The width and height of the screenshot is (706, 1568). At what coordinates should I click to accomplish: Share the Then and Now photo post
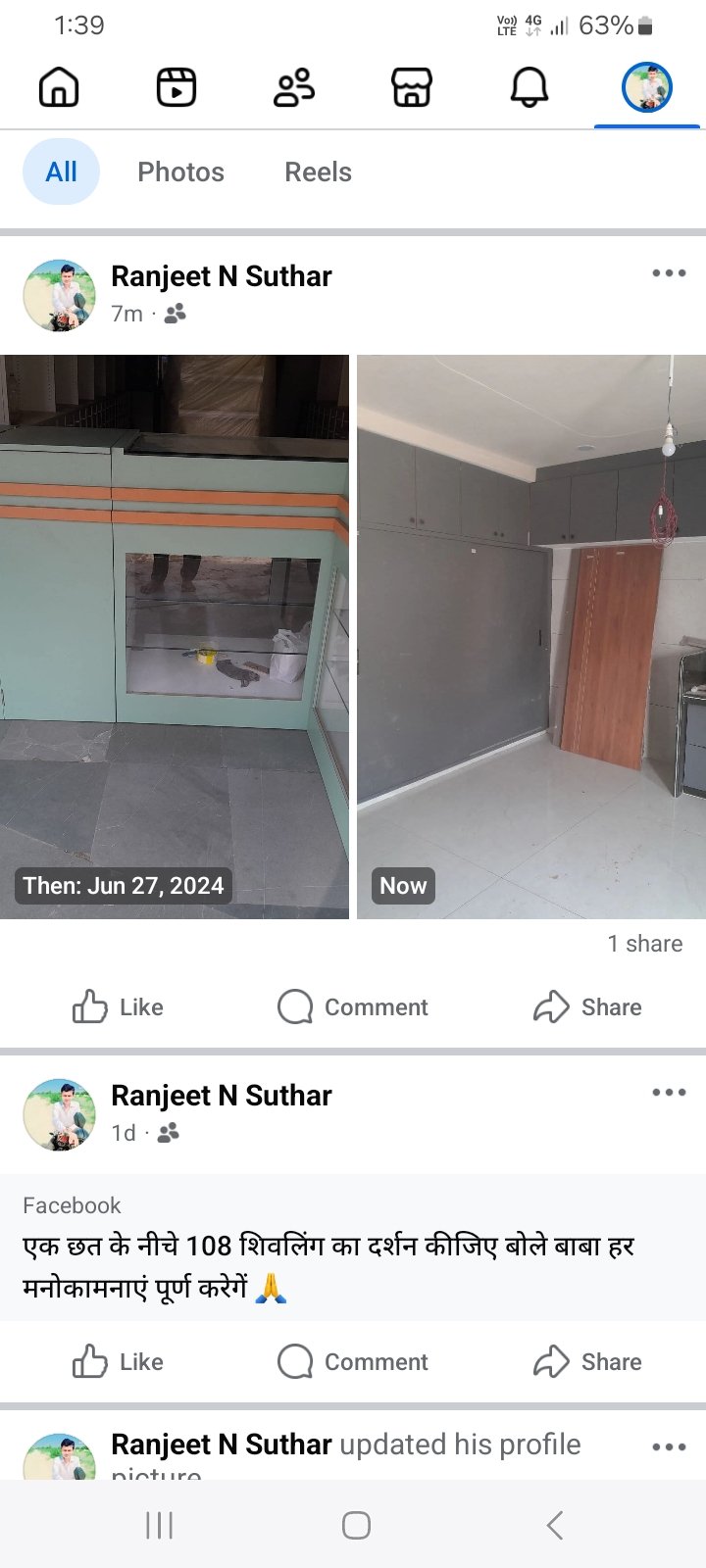tap(587, 1007)
